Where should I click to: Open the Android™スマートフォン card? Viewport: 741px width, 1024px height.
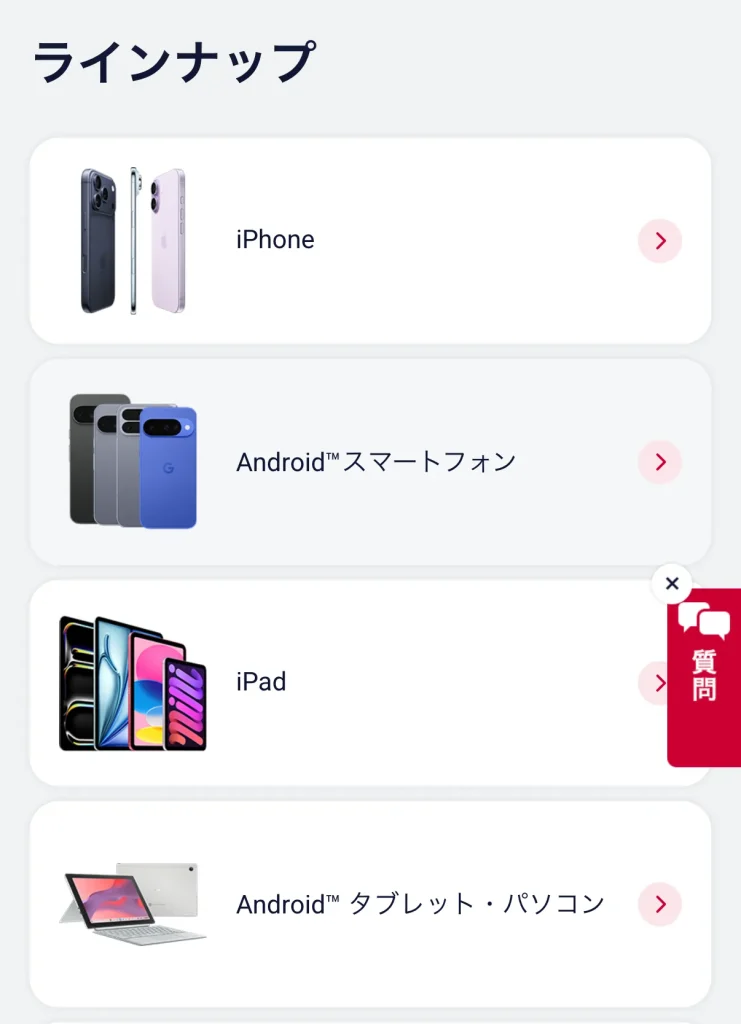click(x=370, y=462)
